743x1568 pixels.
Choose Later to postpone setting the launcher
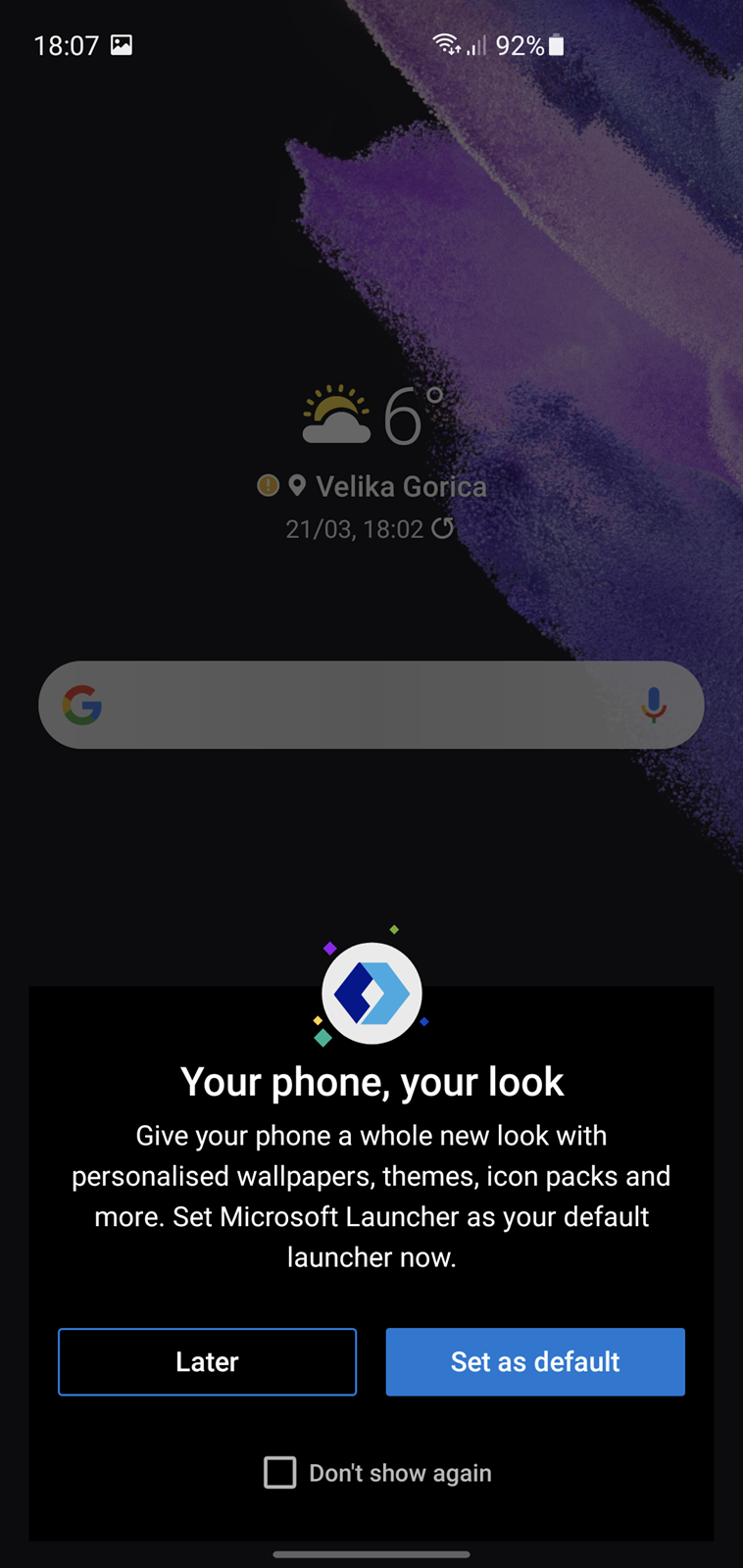tap(207, 1361)
